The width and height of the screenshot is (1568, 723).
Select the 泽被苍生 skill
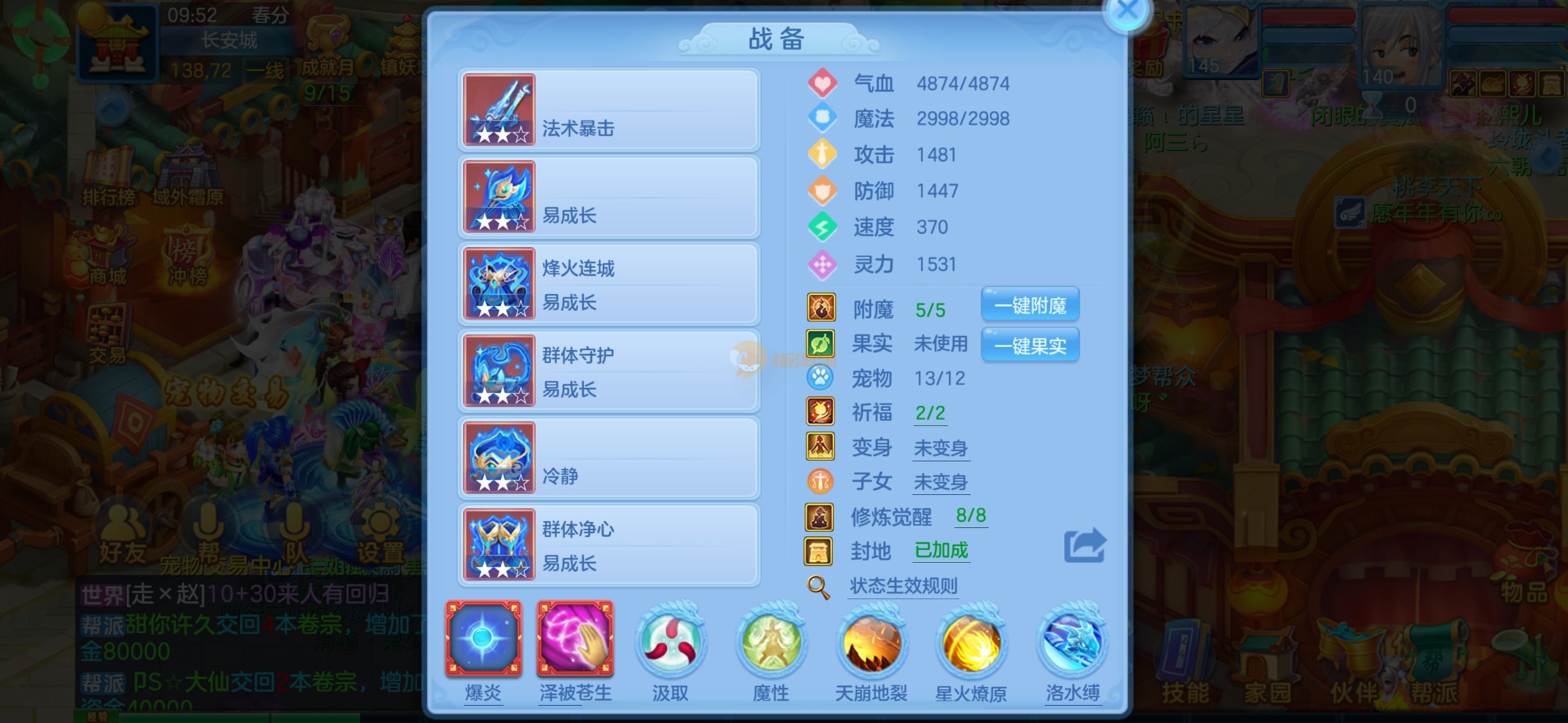point(575,639)
